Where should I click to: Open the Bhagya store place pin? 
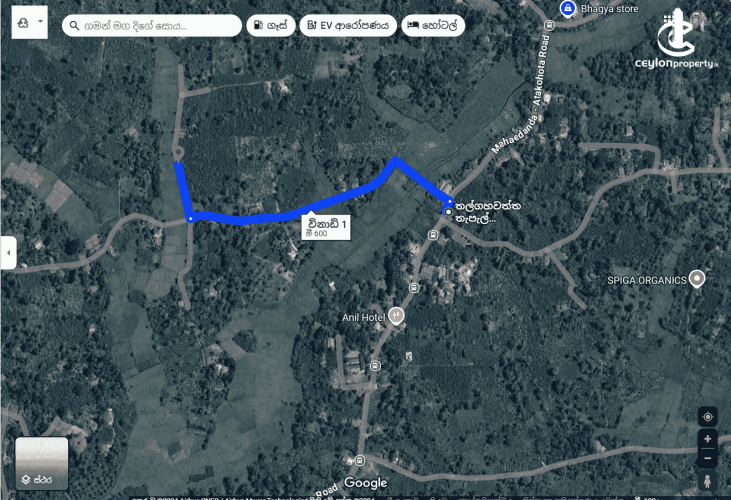(567, 9)
